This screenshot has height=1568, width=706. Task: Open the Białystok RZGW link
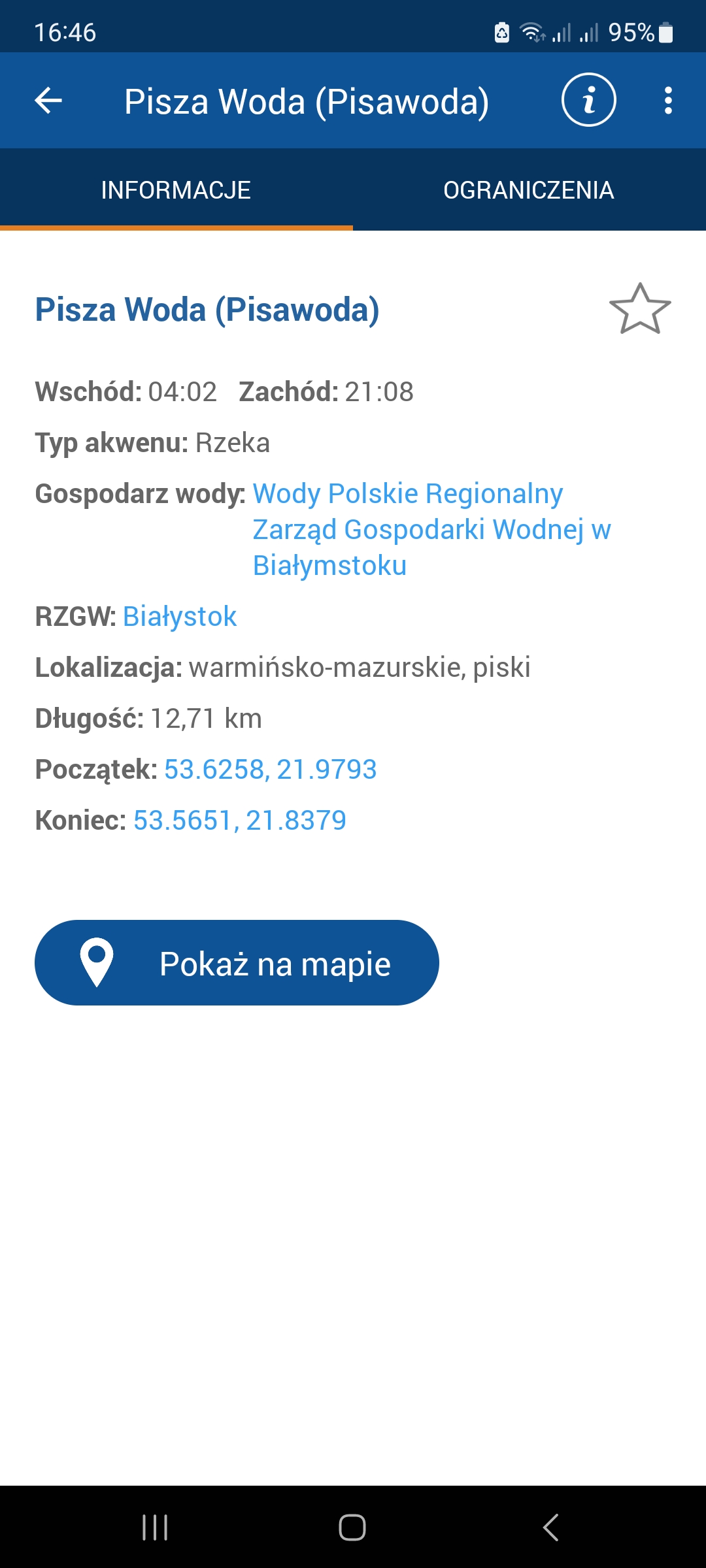pyautogui.click(x=180, y=616)
